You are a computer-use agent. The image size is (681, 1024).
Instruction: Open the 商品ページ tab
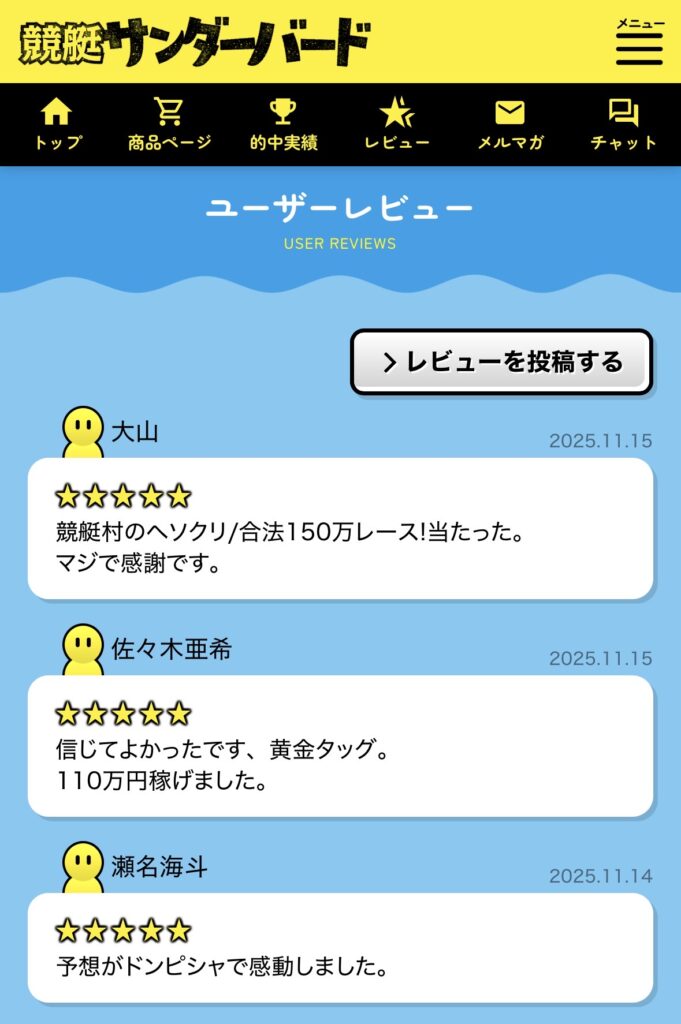pos(170,125)
